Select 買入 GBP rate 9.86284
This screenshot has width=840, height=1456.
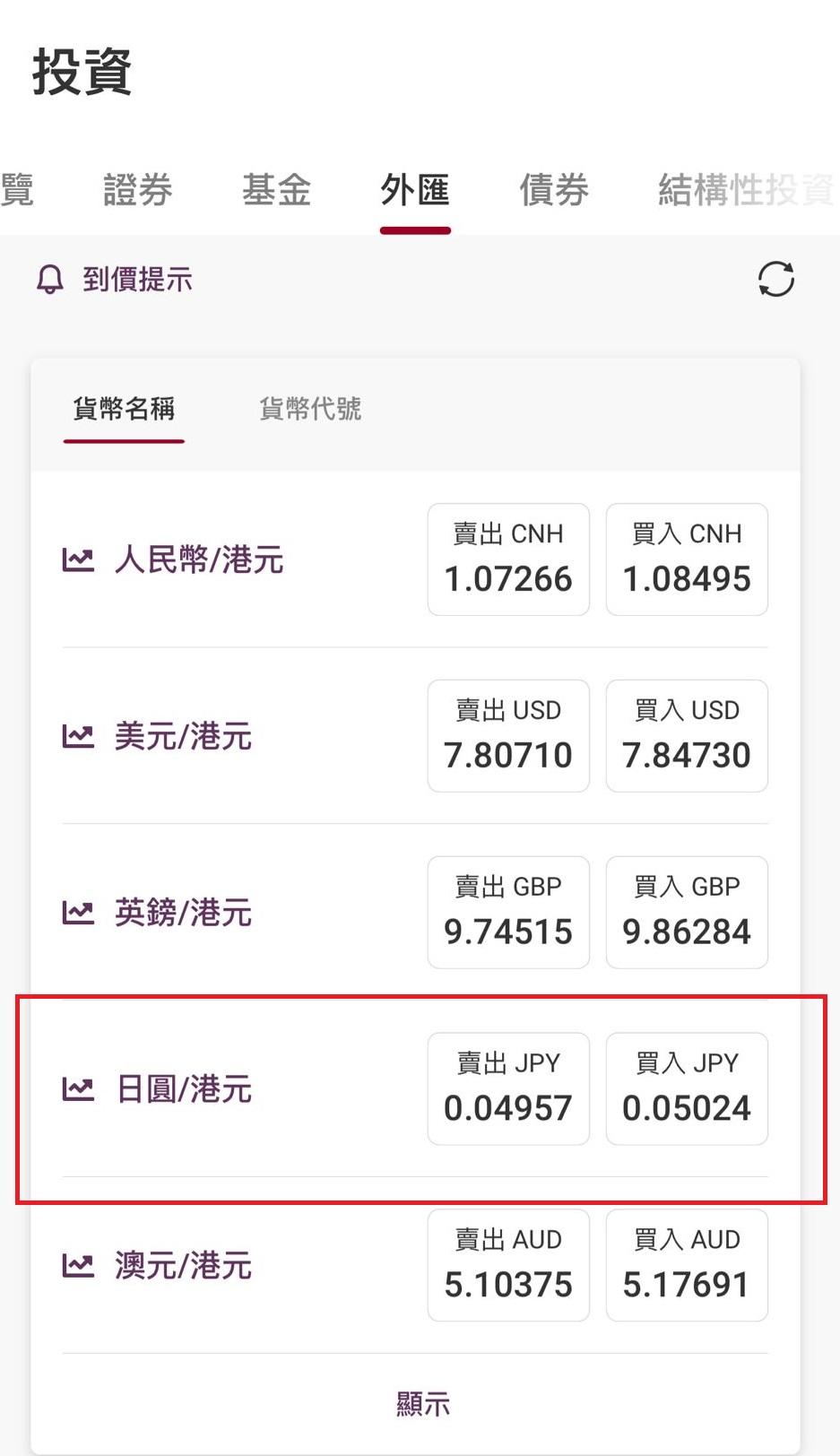(x=687, y=912)
